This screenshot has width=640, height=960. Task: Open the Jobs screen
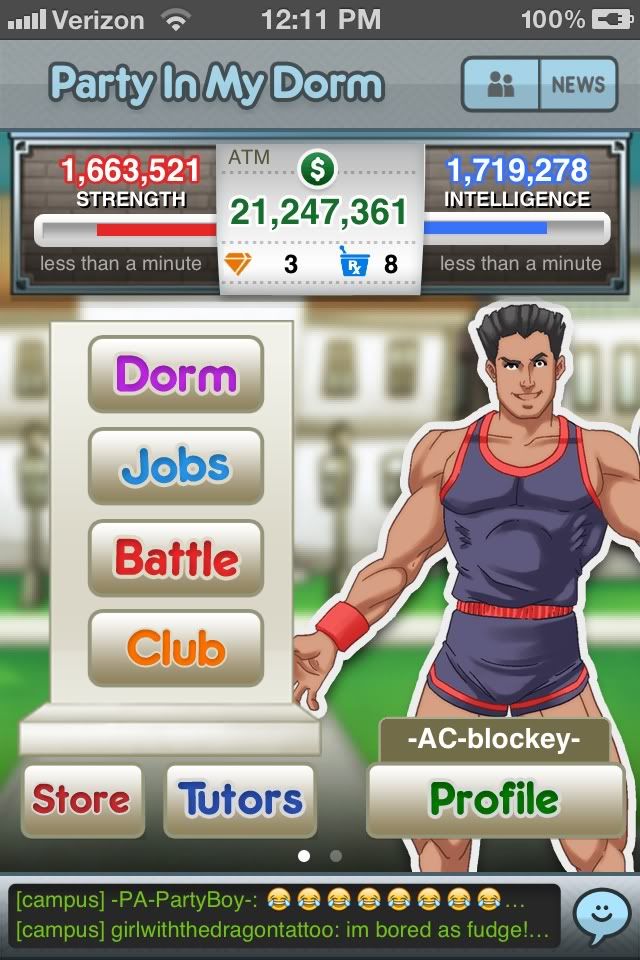click(x=176, y=466)
